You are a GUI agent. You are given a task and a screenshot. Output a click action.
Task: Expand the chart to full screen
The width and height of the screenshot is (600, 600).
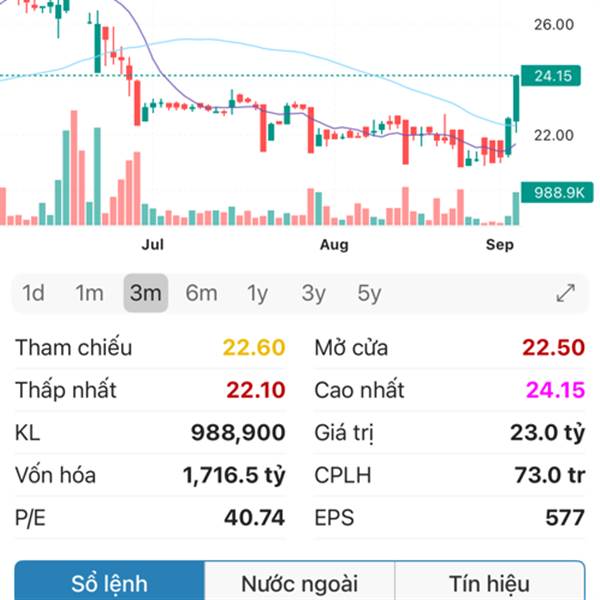coord(565,293)
